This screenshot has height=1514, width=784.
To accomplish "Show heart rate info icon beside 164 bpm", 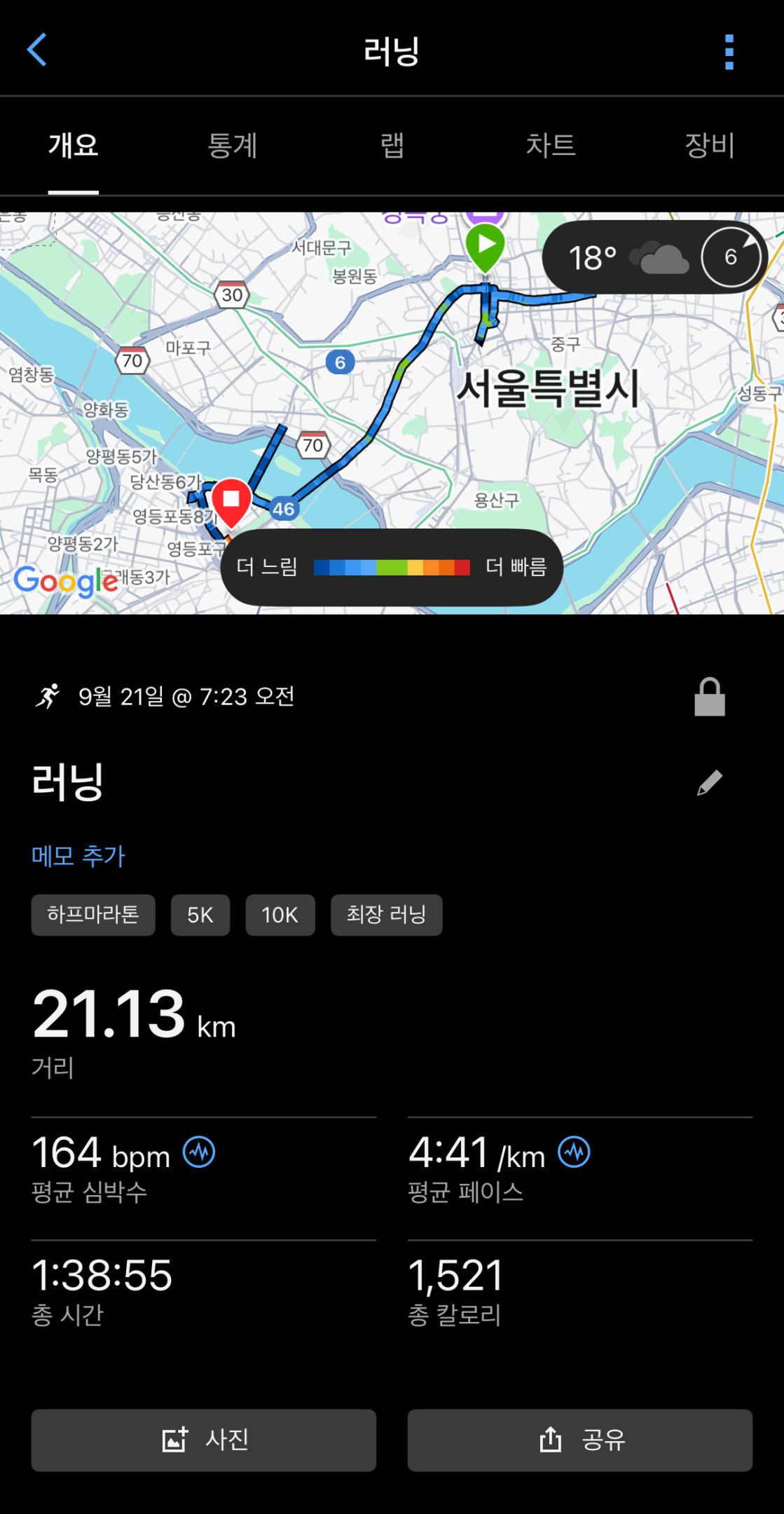I will coord(199,1152).
